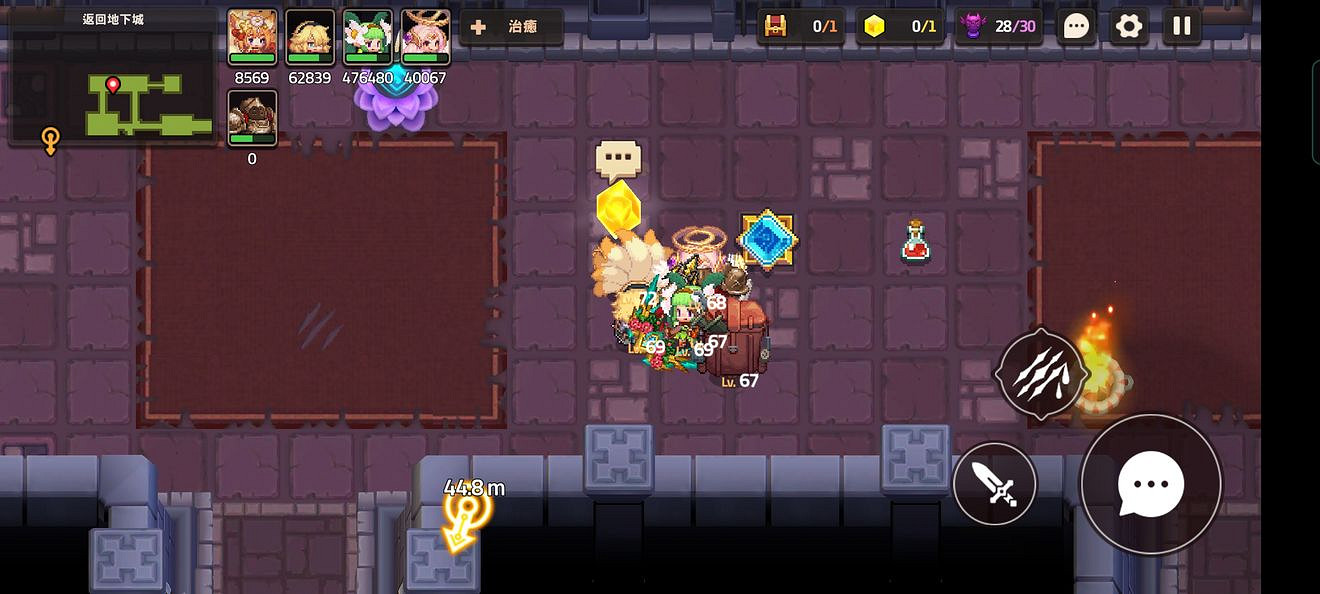This screenshot has width=1320, height=594.
Task: Select the hero portrait with 62839 HP
Action: tap(310, 37)
